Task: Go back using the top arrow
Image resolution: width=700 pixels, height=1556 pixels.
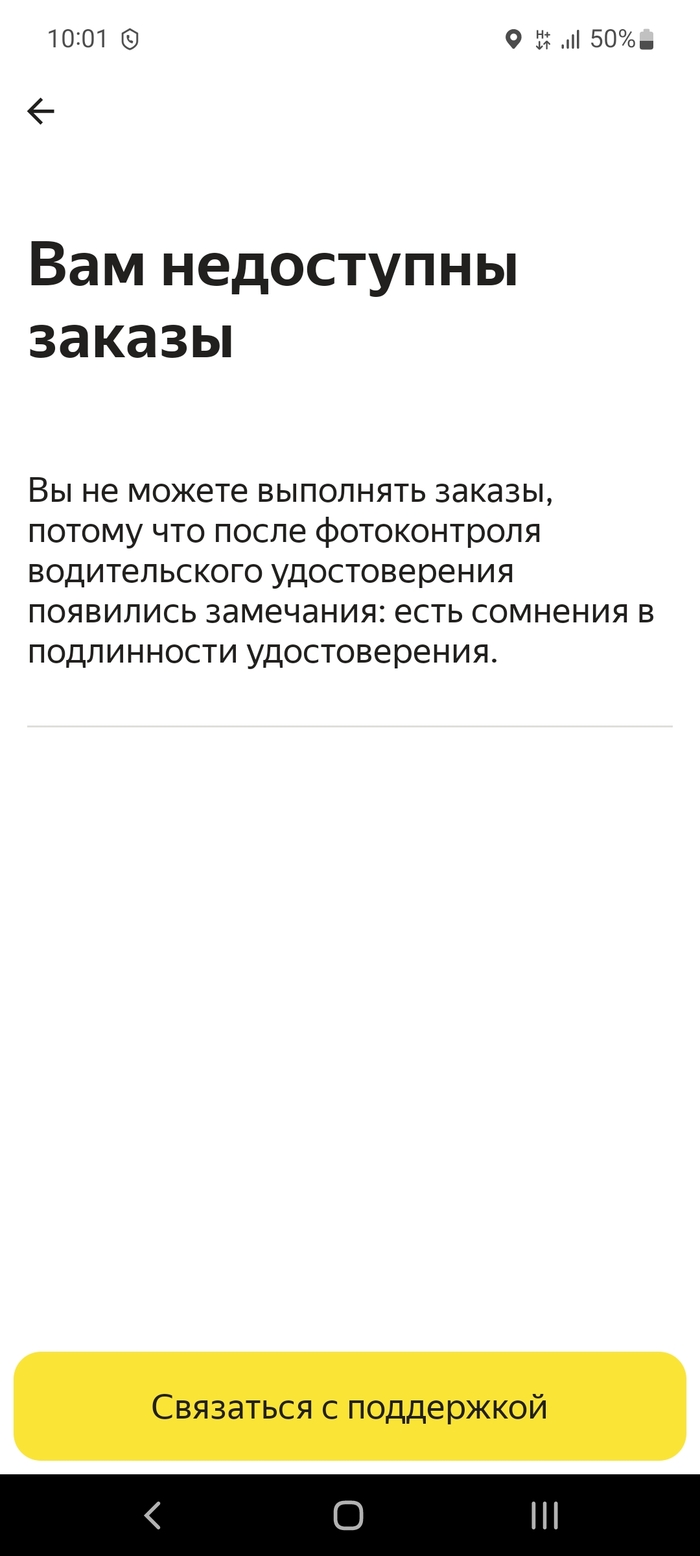Action: tap(41, 111)
